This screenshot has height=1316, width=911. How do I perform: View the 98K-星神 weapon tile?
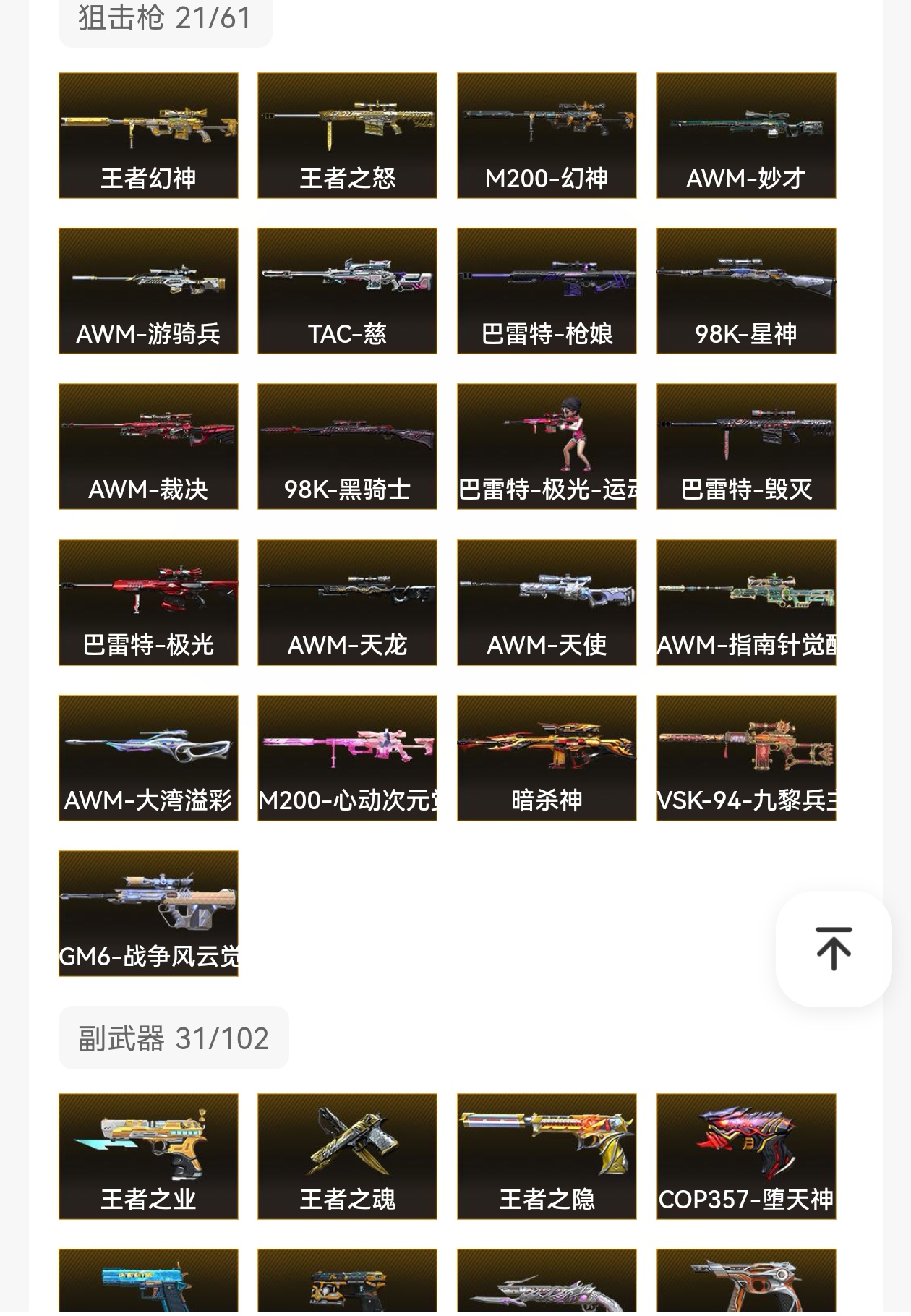click(746, 291)
